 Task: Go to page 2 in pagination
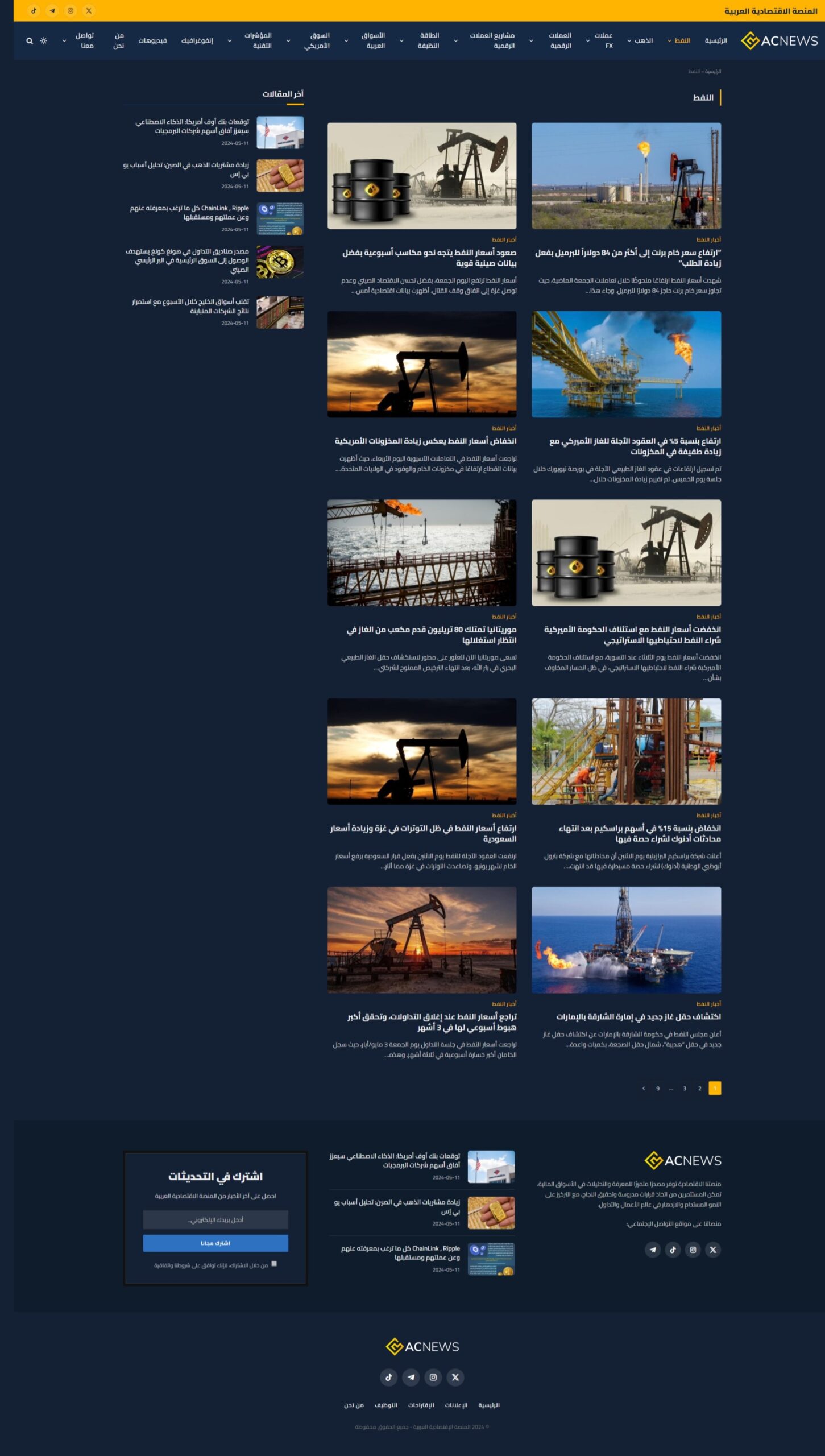pyautogui.click(x=699, y=1089)
